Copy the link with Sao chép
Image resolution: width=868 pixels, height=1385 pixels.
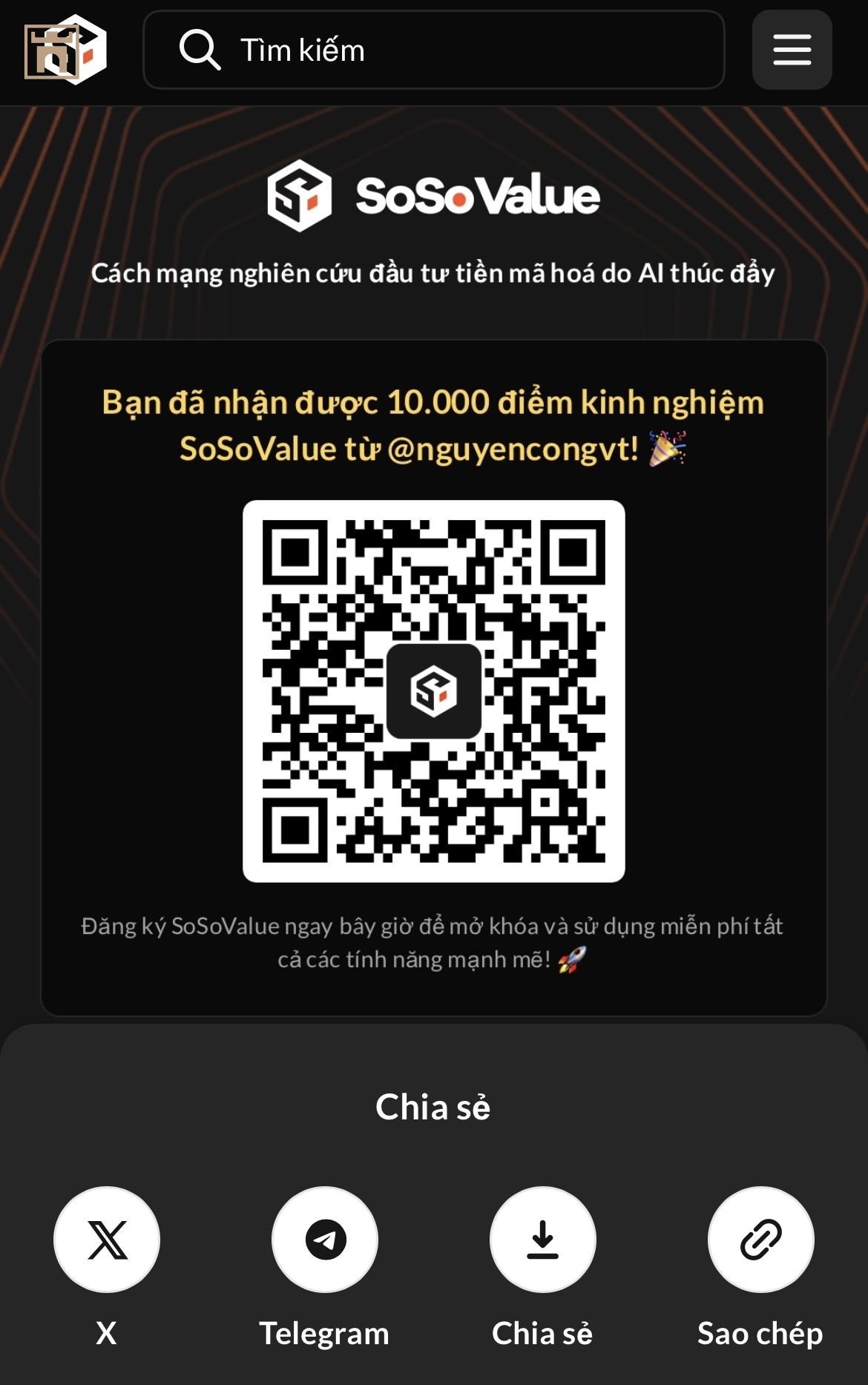[x=760, y=1239]
